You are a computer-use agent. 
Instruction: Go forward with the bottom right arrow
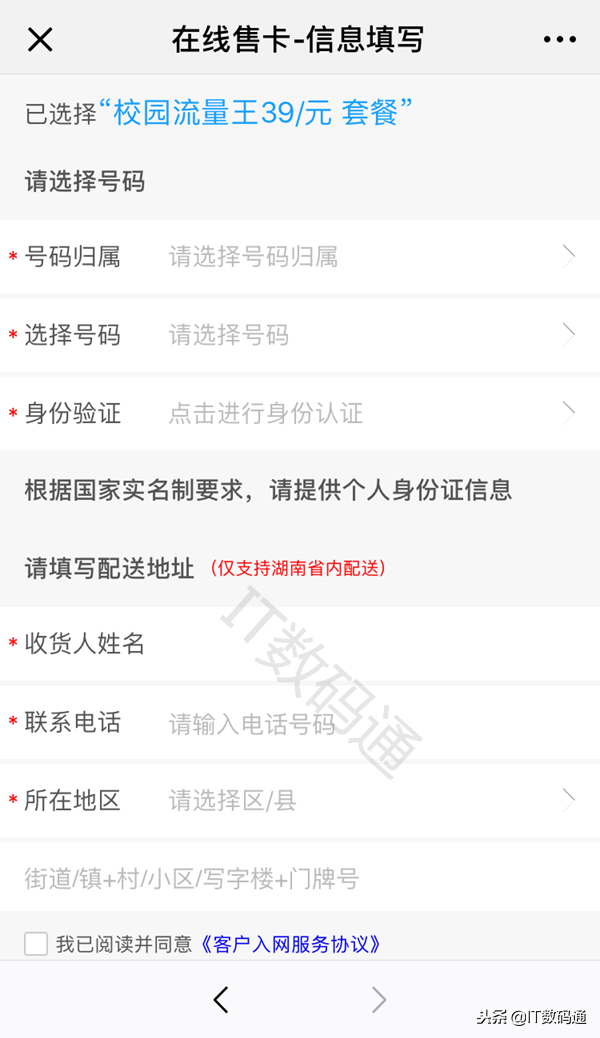point(378,999)
